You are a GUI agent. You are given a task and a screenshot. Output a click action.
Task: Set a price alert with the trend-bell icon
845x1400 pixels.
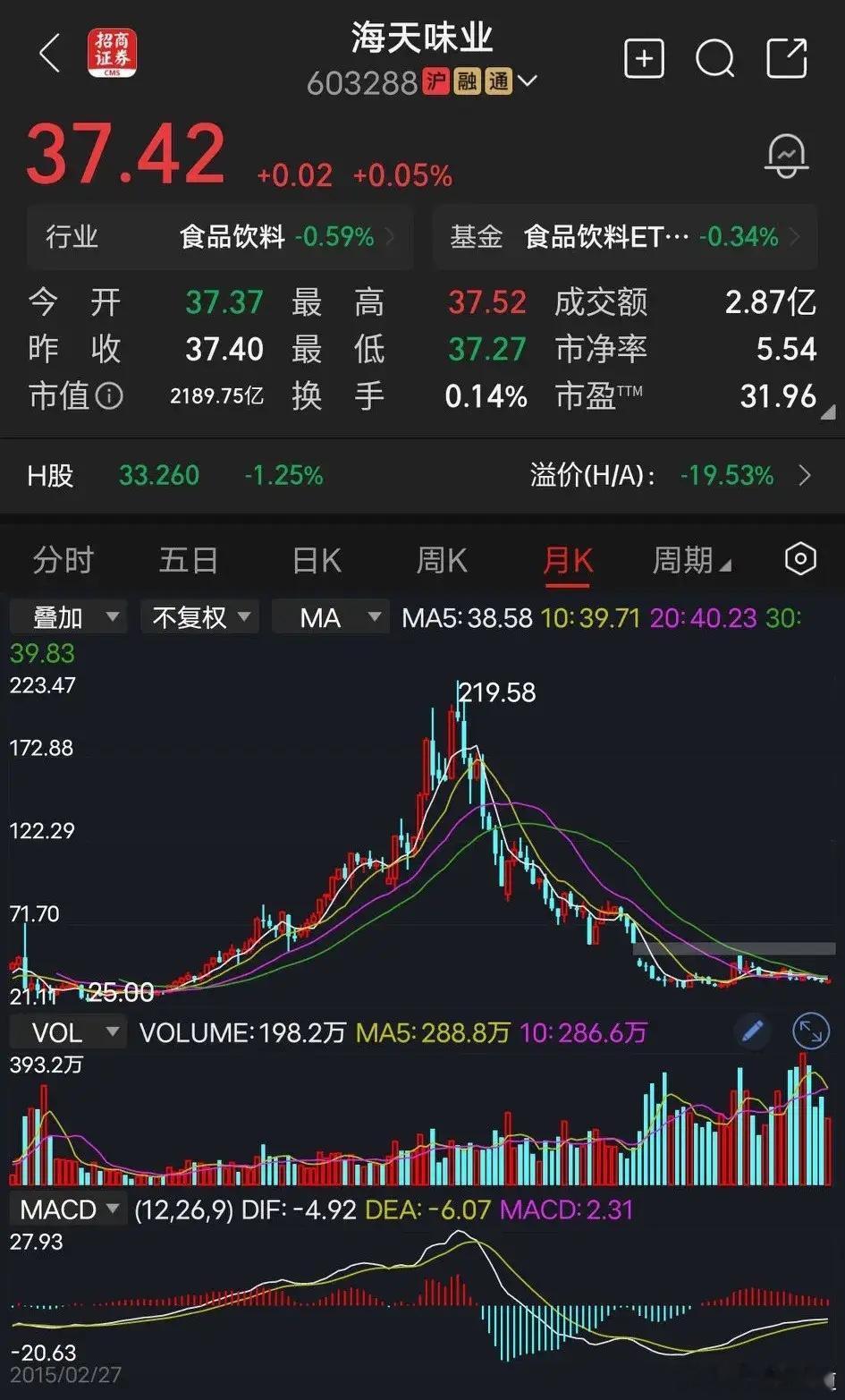tap(785, 156)
